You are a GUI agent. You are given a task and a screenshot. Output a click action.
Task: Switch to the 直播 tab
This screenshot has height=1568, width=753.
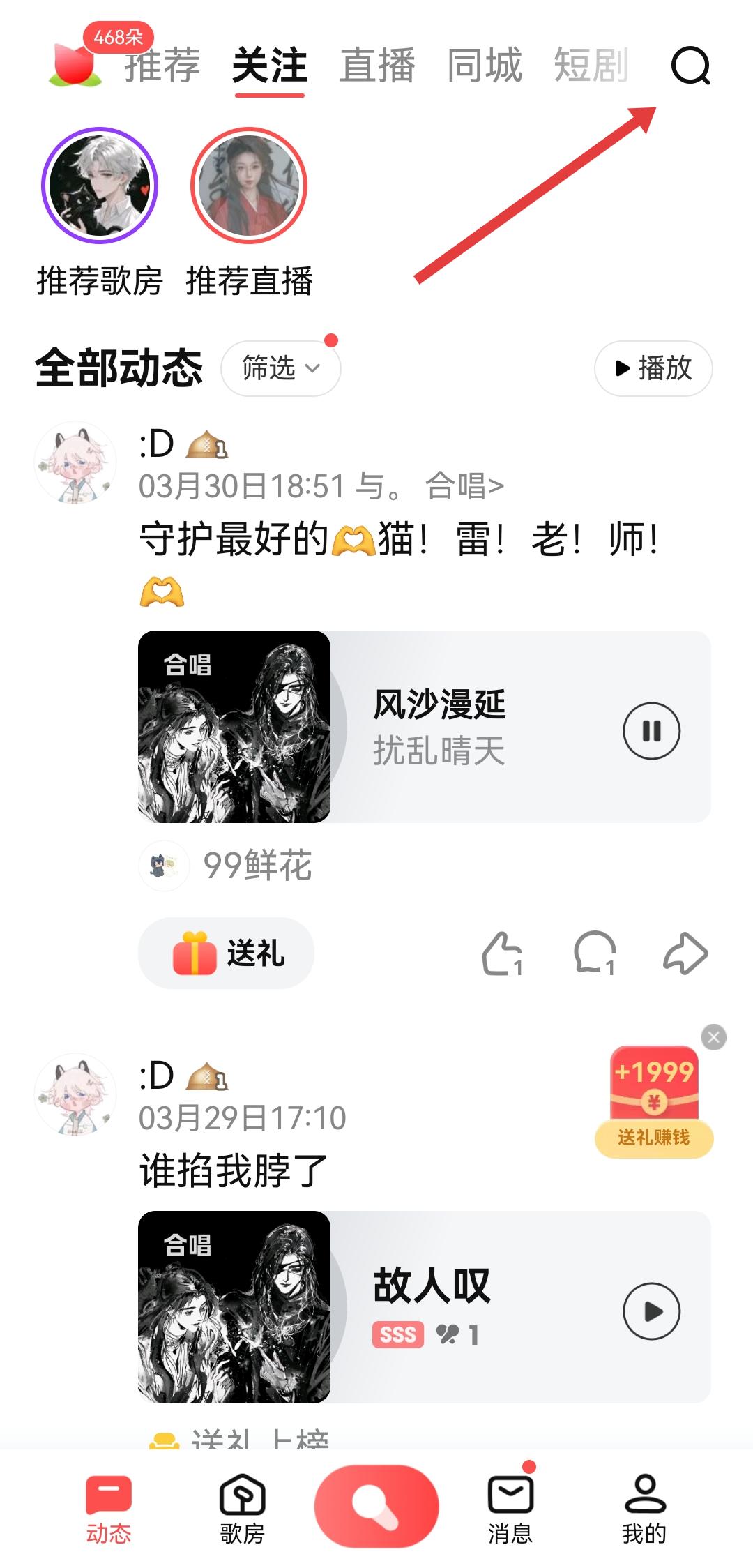click(x=377, y=66)
